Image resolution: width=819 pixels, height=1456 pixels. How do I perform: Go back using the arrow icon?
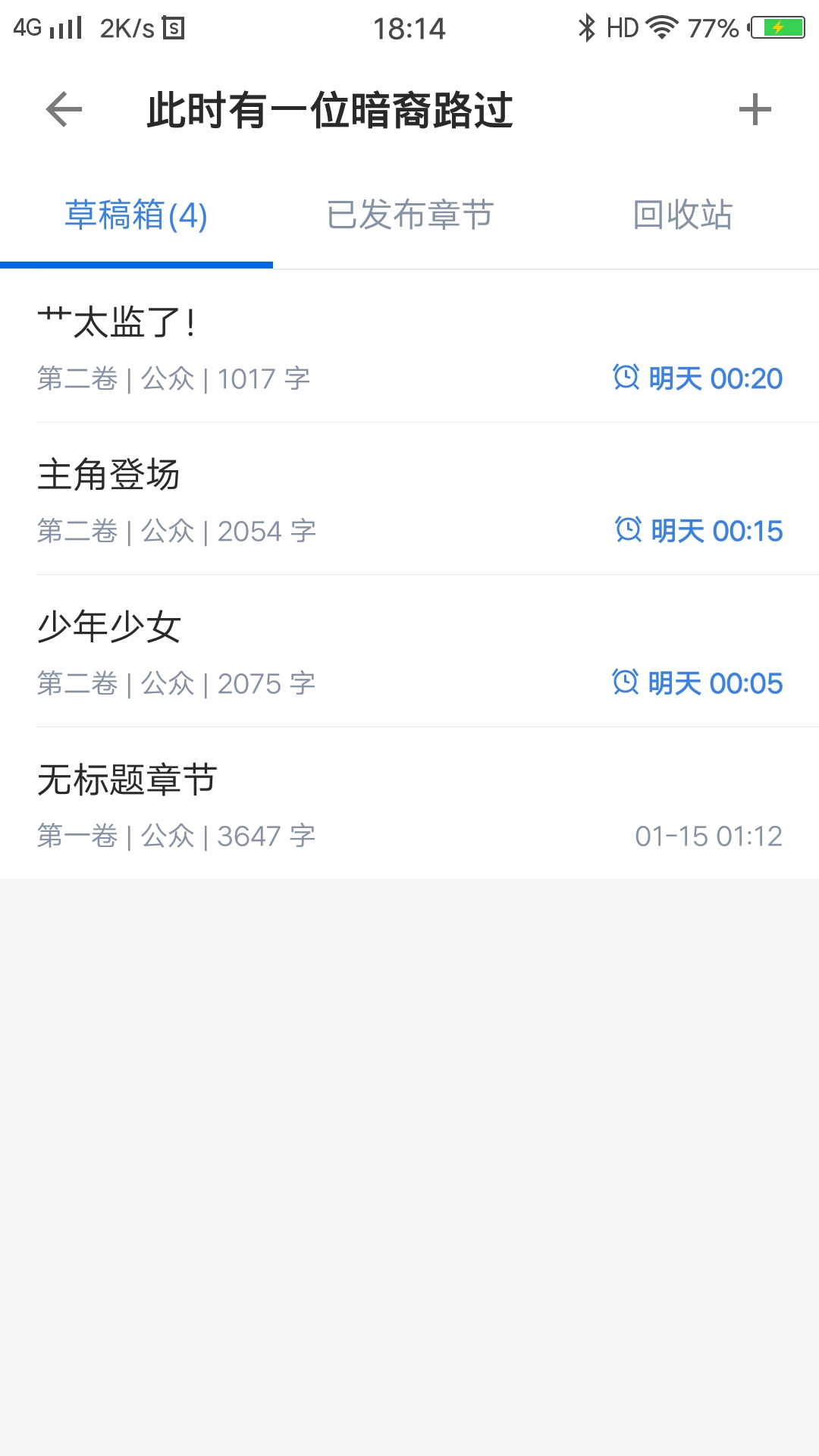click(x=64, y=110)
